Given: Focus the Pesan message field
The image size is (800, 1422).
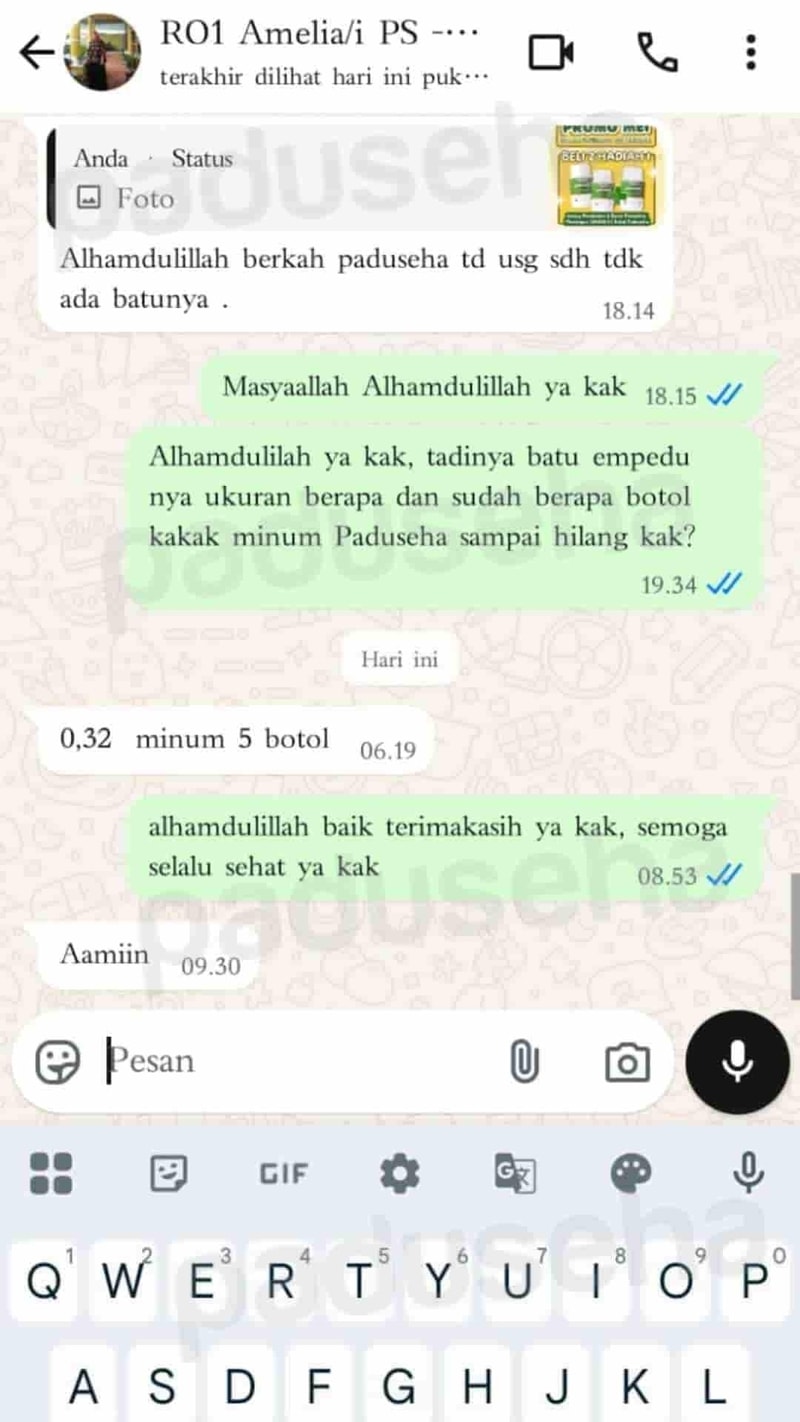Looking at the screenshot, I should [300, 1061].
